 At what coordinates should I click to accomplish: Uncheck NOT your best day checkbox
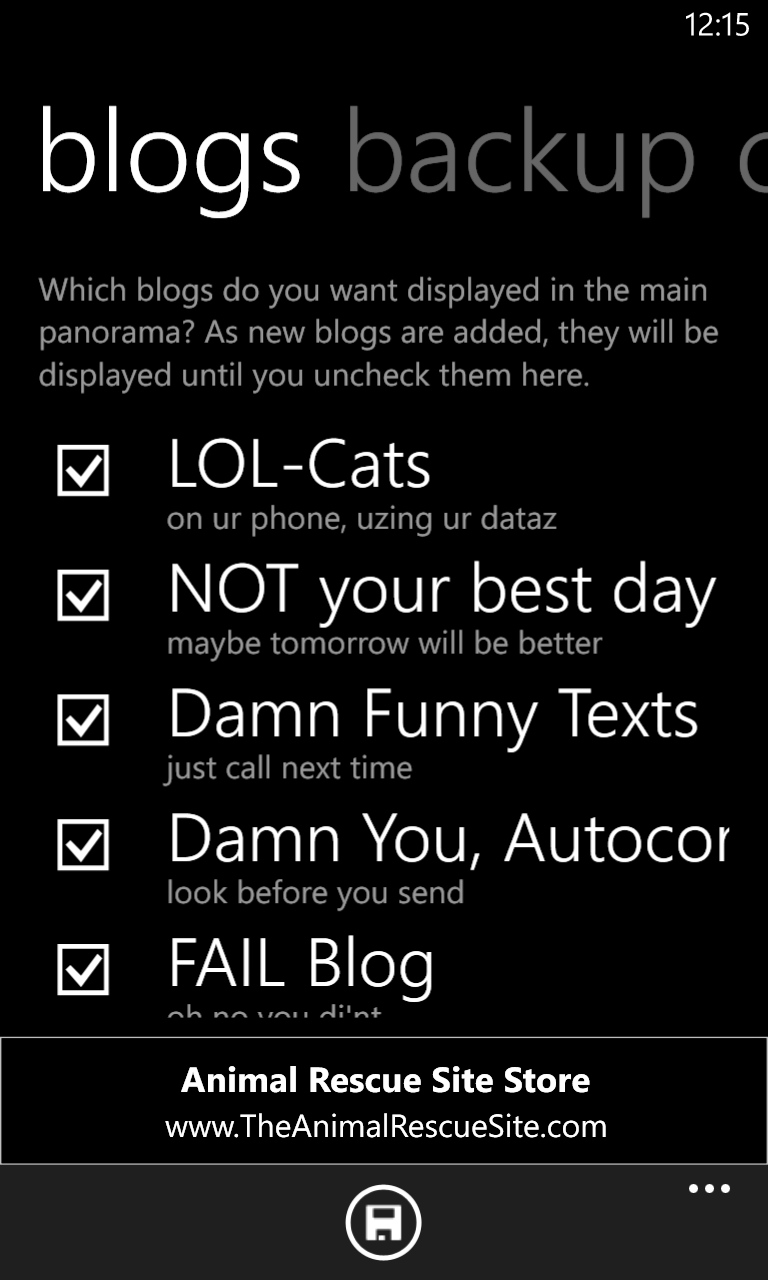pos(83,595)
